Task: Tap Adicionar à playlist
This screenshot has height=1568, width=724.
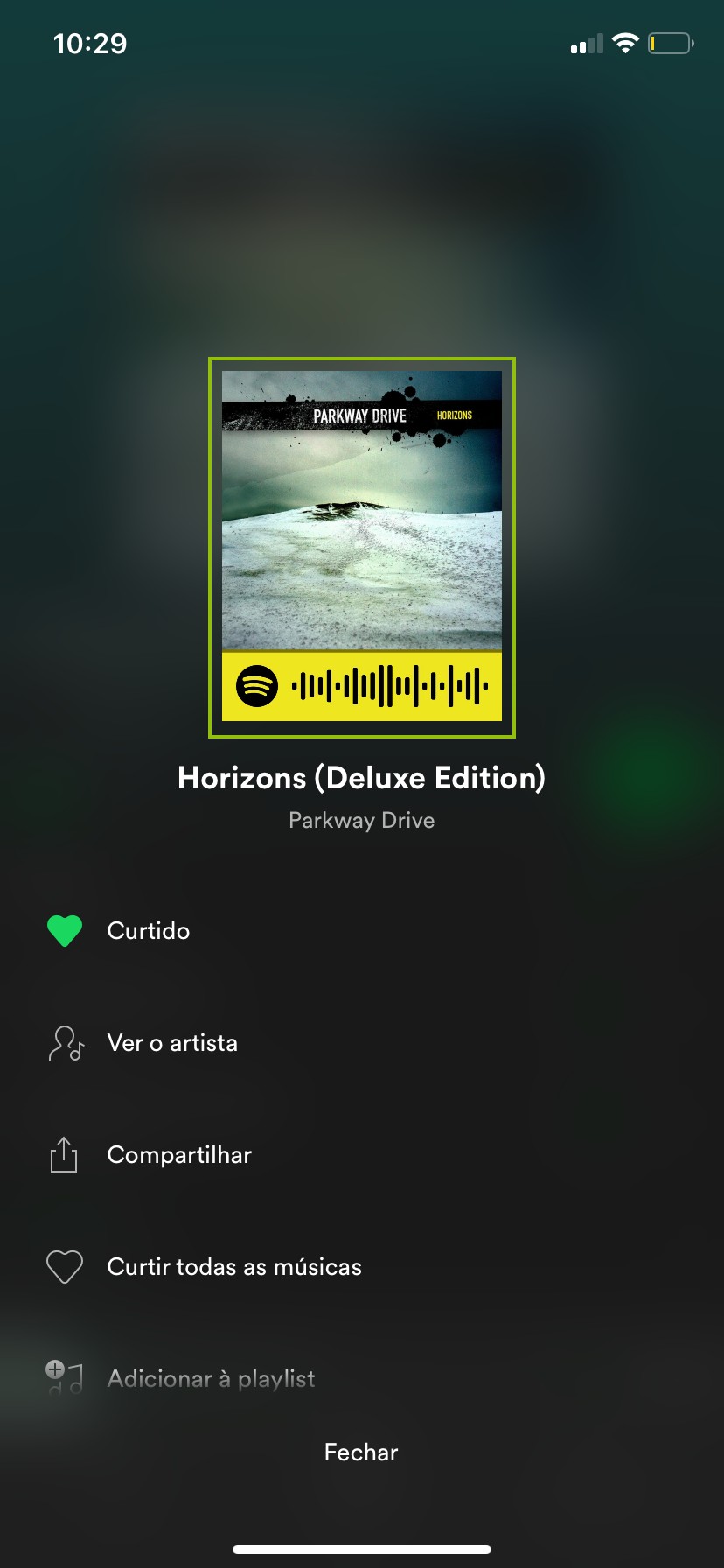Action: click(x=210, y=1378)
